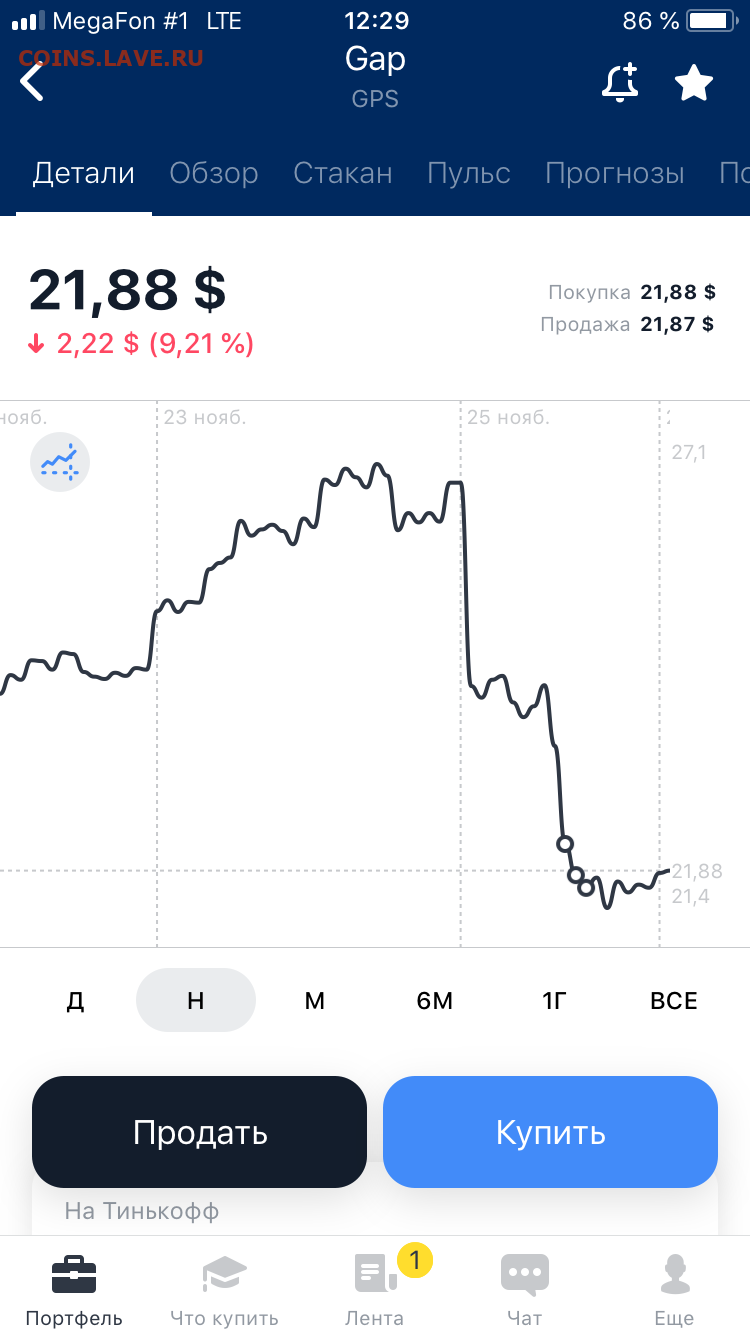Add a price alert with the bell
The image size is (750, 1334).
pyautogui.click(x=620, y=83)
